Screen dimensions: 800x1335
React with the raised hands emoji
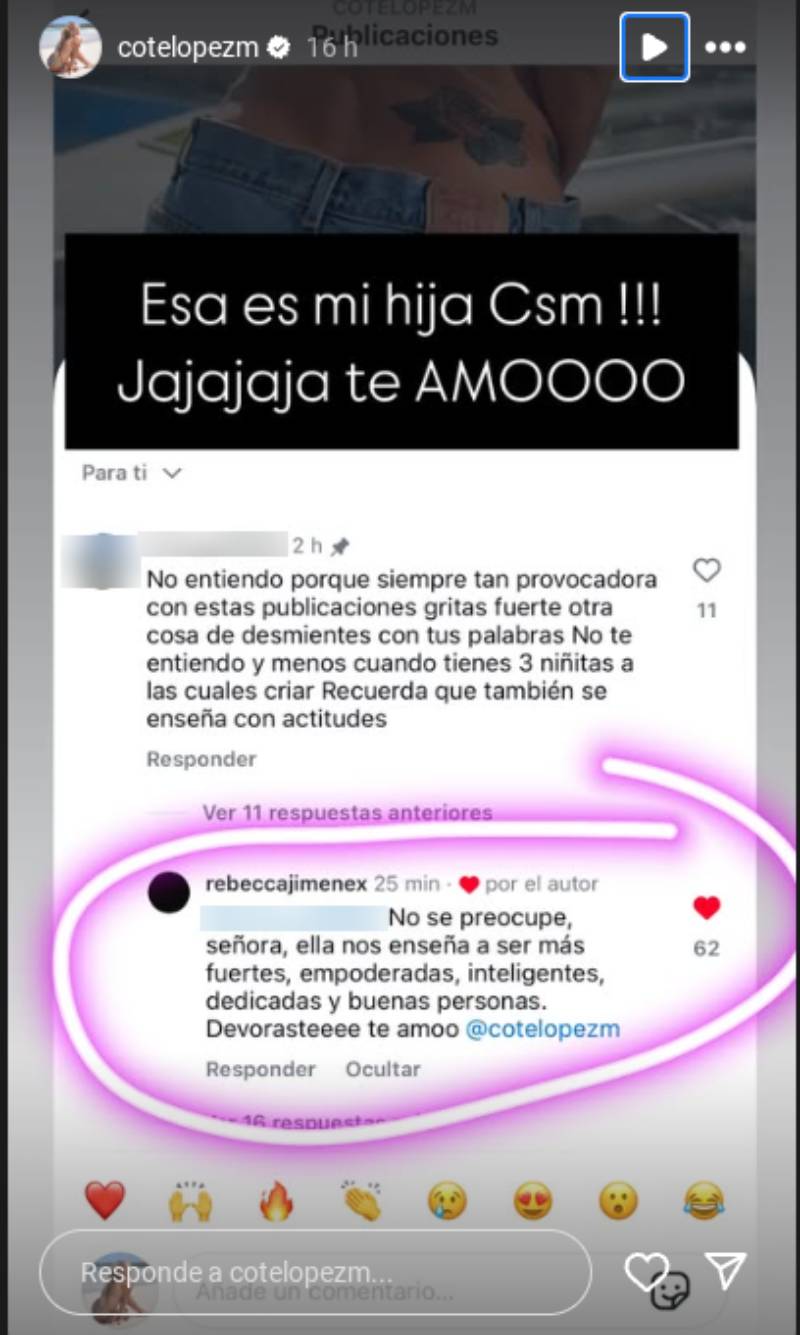pos(189,1200)
